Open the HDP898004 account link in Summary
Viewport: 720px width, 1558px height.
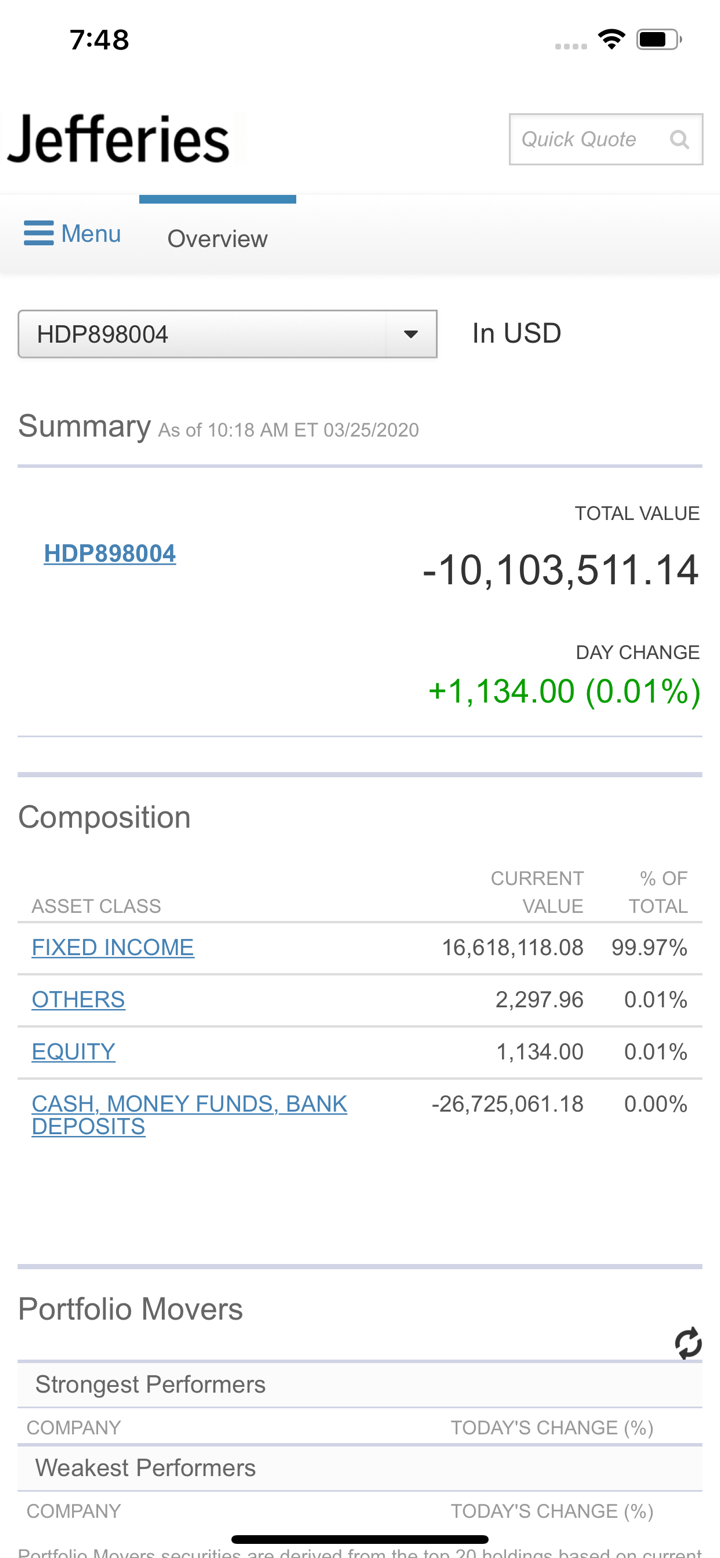(x=110, y=553)
